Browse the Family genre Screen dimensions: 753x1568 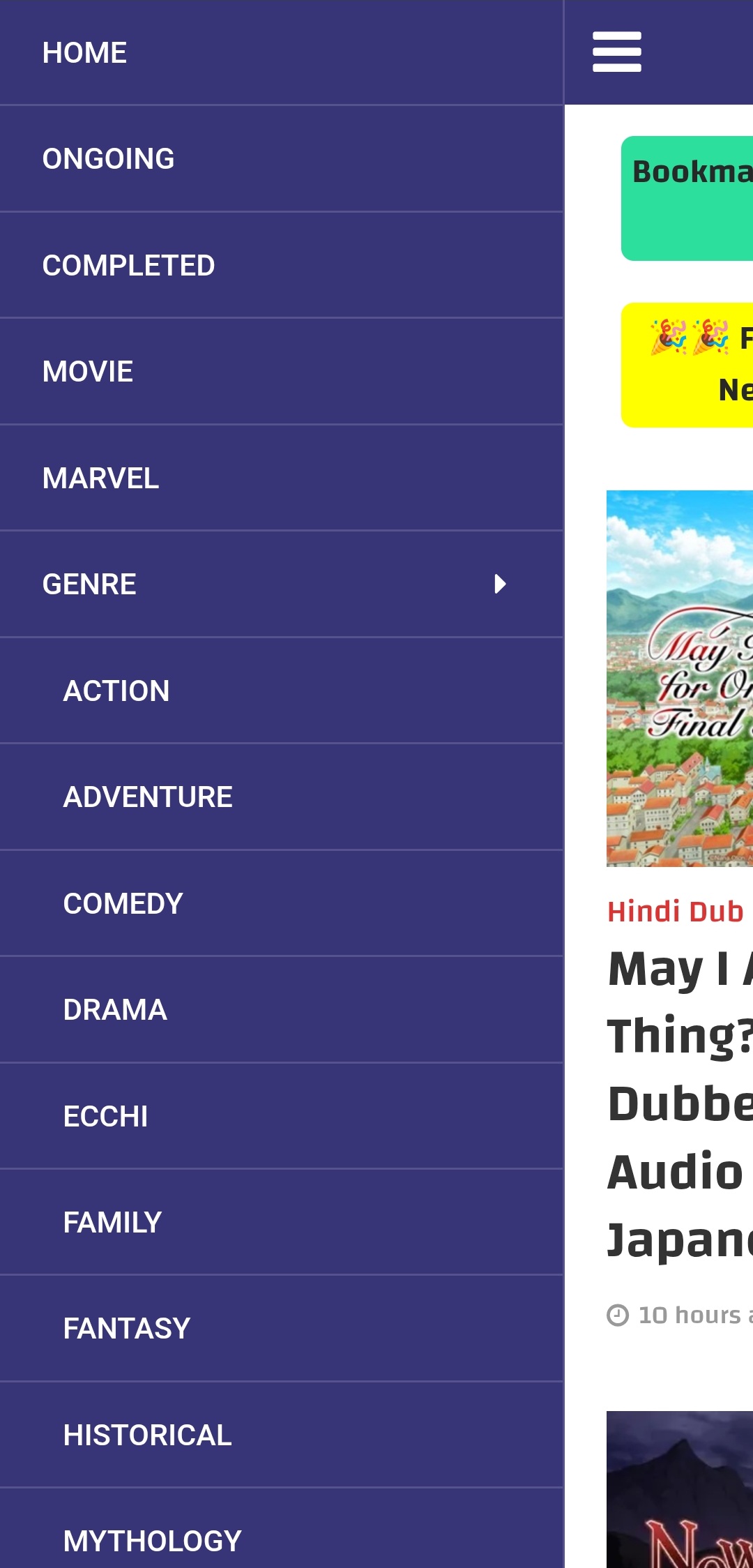pyautogui.click(x=112, y=1223)
